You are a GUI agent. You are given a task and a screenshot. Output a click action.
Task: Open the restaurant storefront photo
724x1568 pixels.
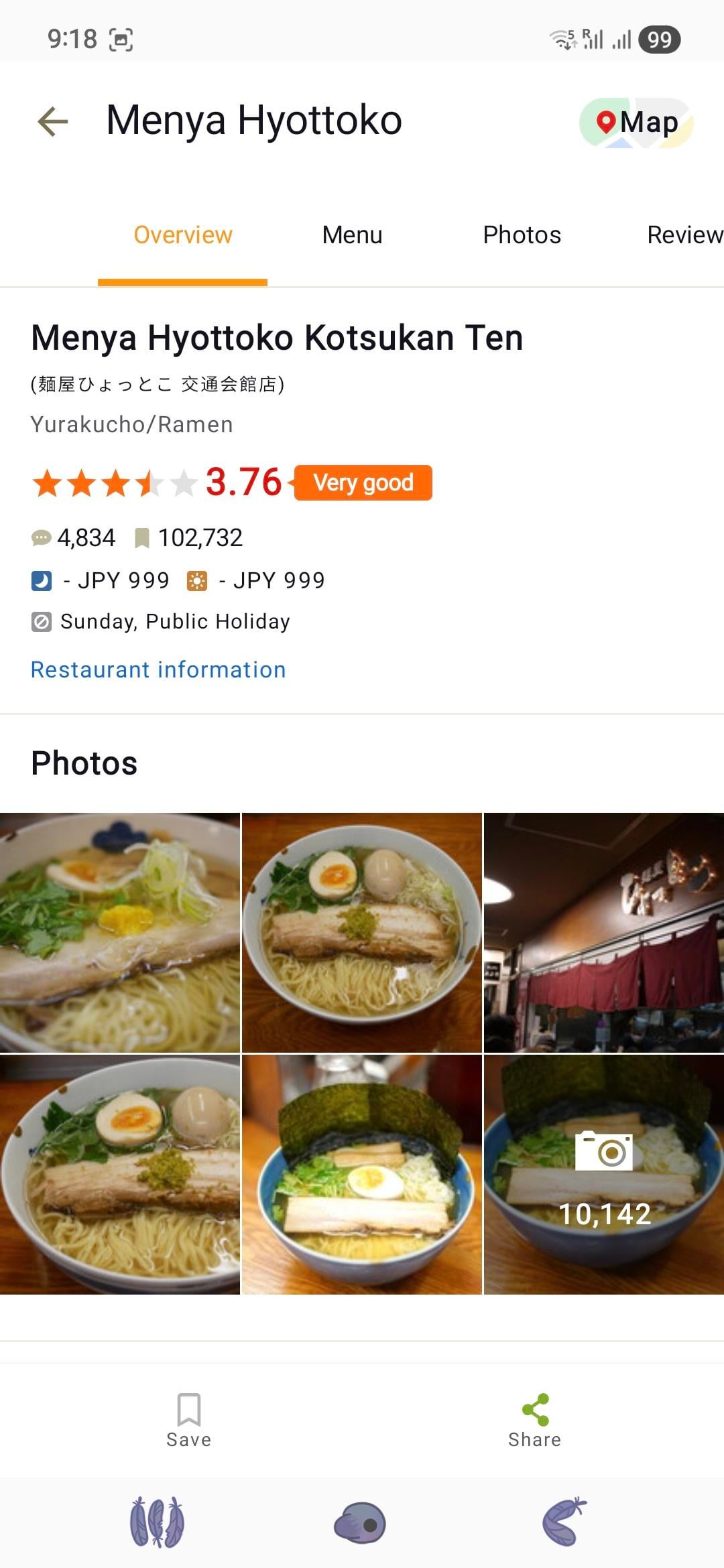[603, 932]
